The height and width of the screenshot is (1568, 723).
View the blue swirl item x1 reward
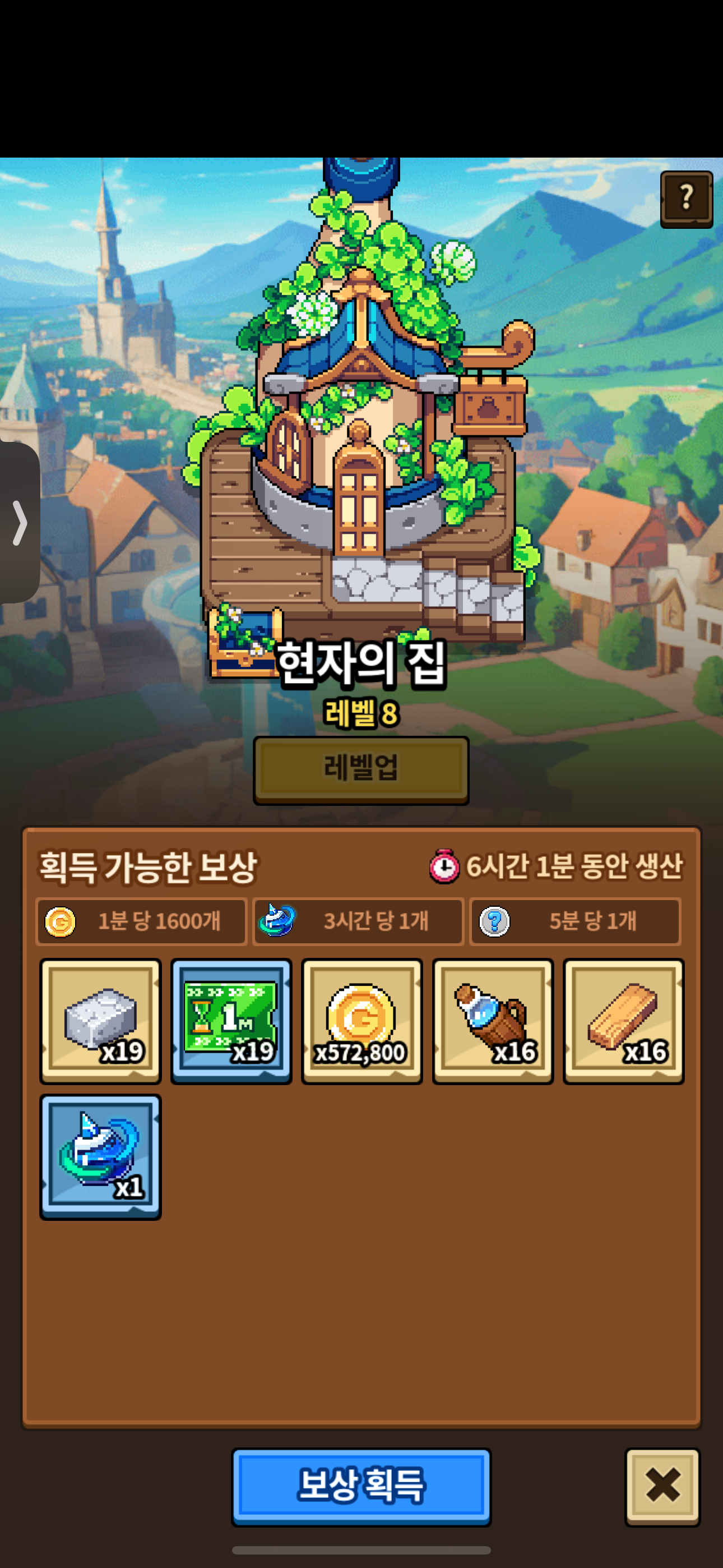[100, 1156]
